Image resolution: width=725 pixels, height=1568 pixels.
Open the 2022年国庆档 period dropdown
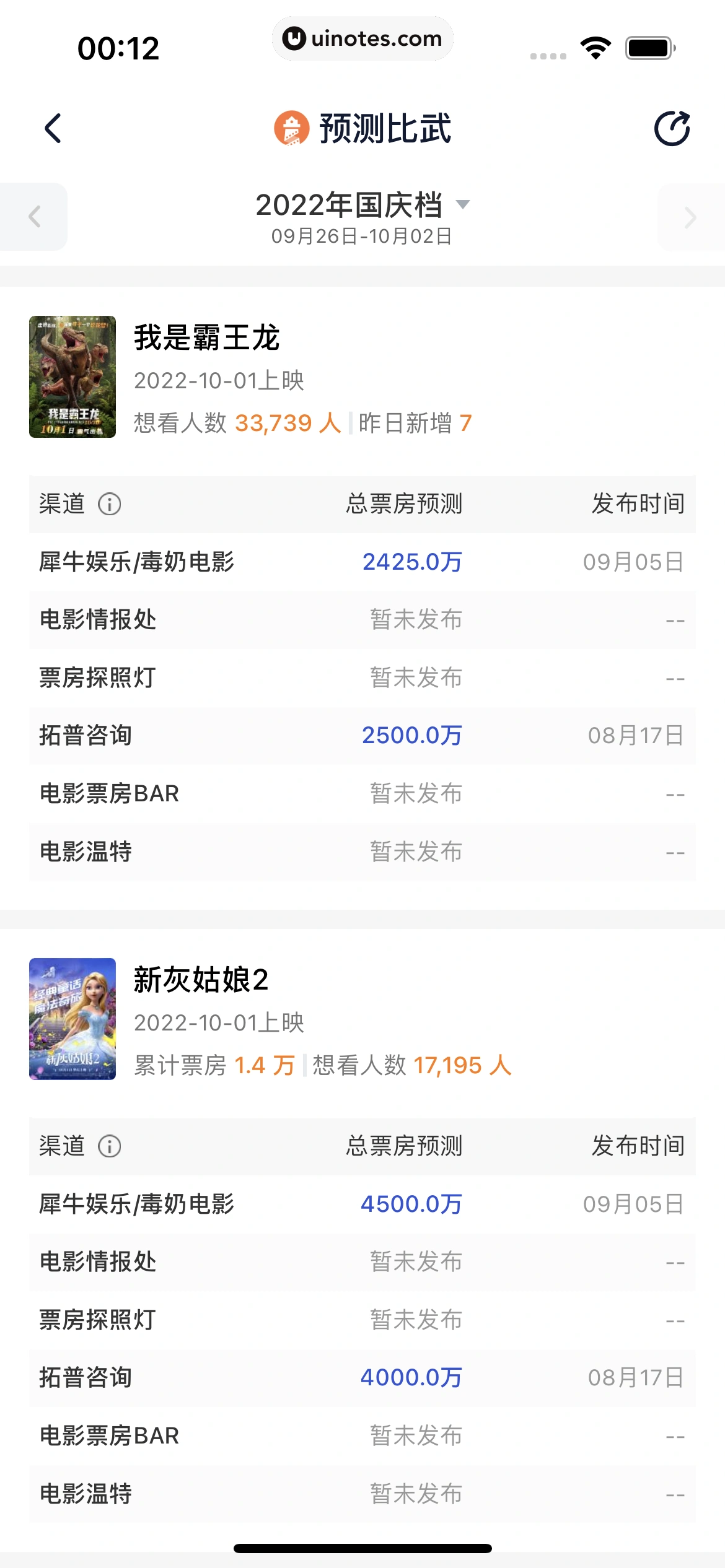pos(362,206)
